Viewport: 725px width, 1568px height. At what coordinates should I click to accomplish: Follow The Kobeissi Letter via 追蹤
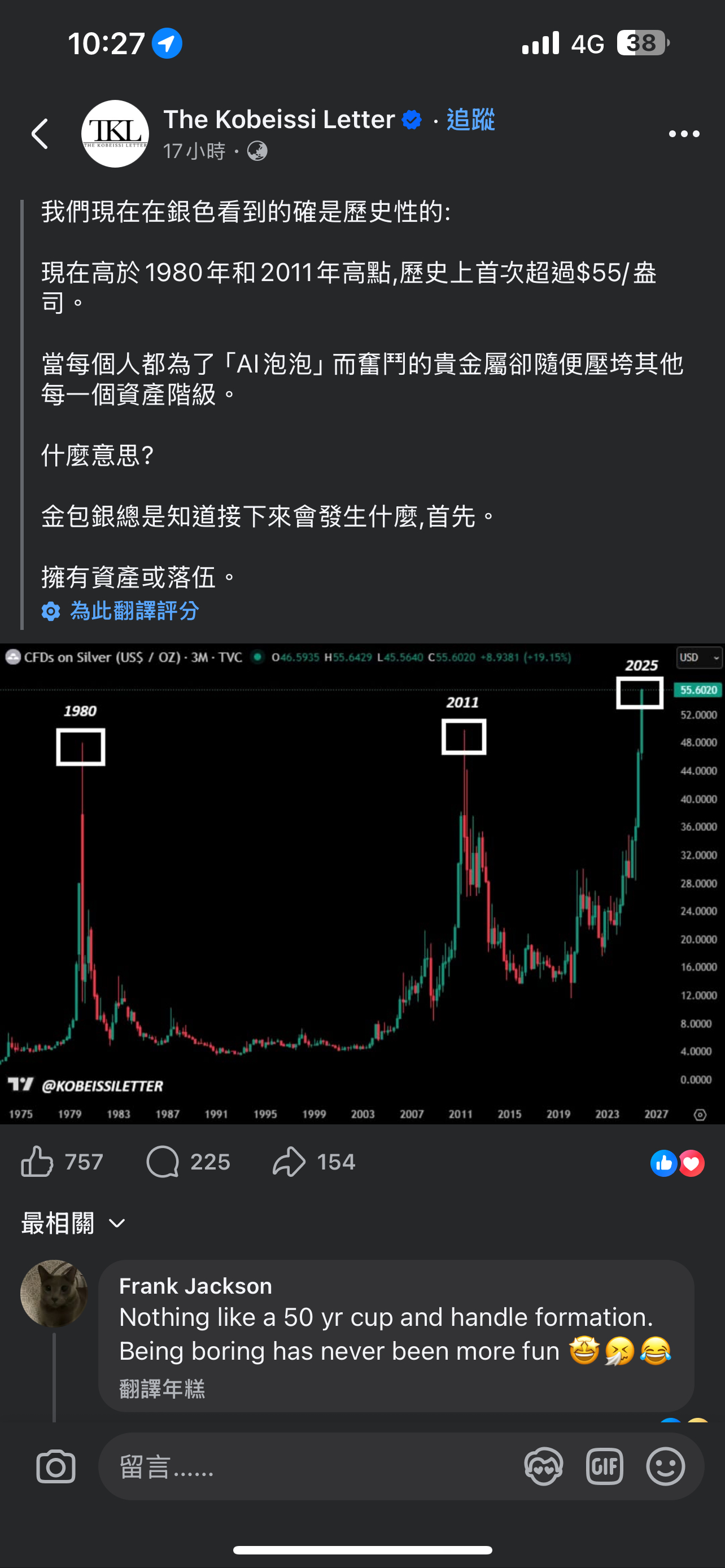470,119
